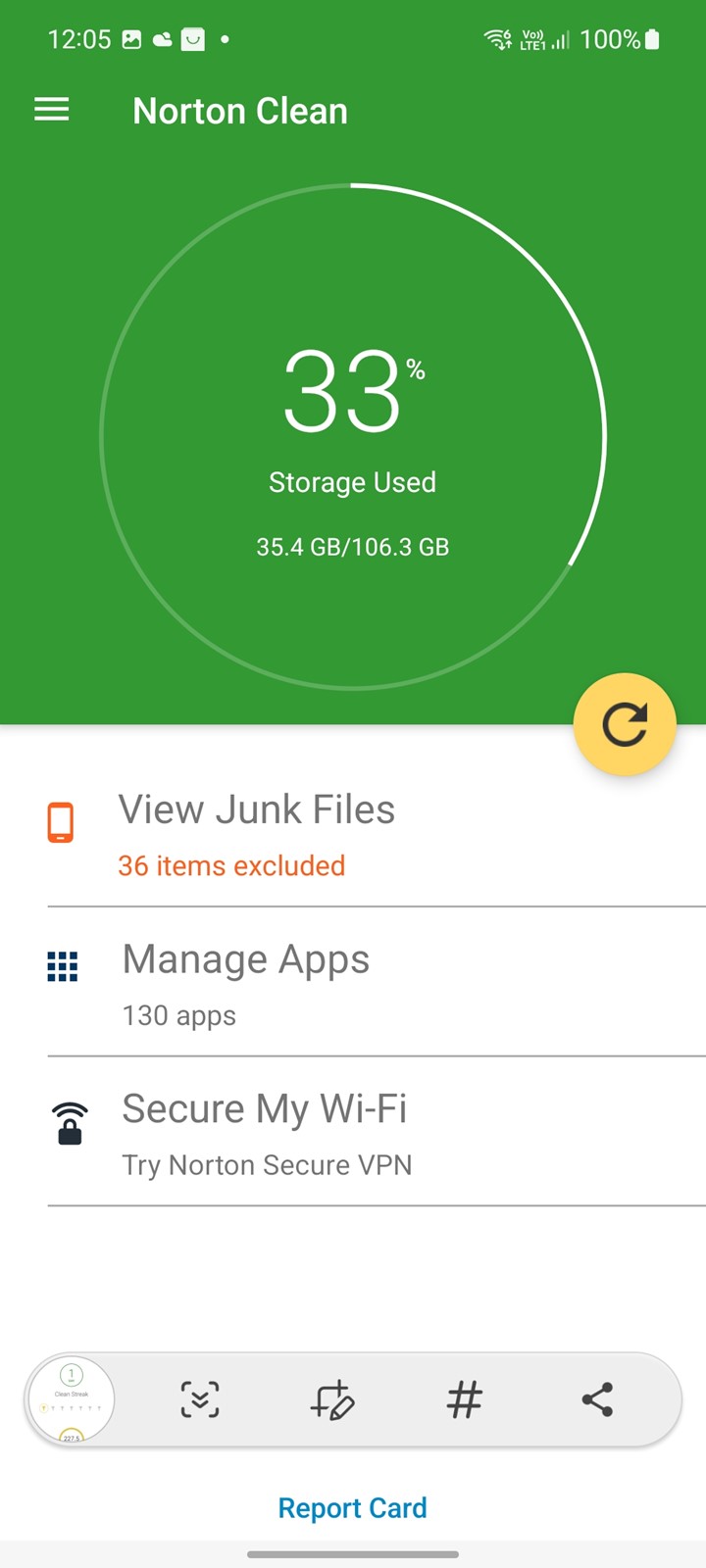
Task: Add a hashtag to the screenshot
Action: point(465,1399)
